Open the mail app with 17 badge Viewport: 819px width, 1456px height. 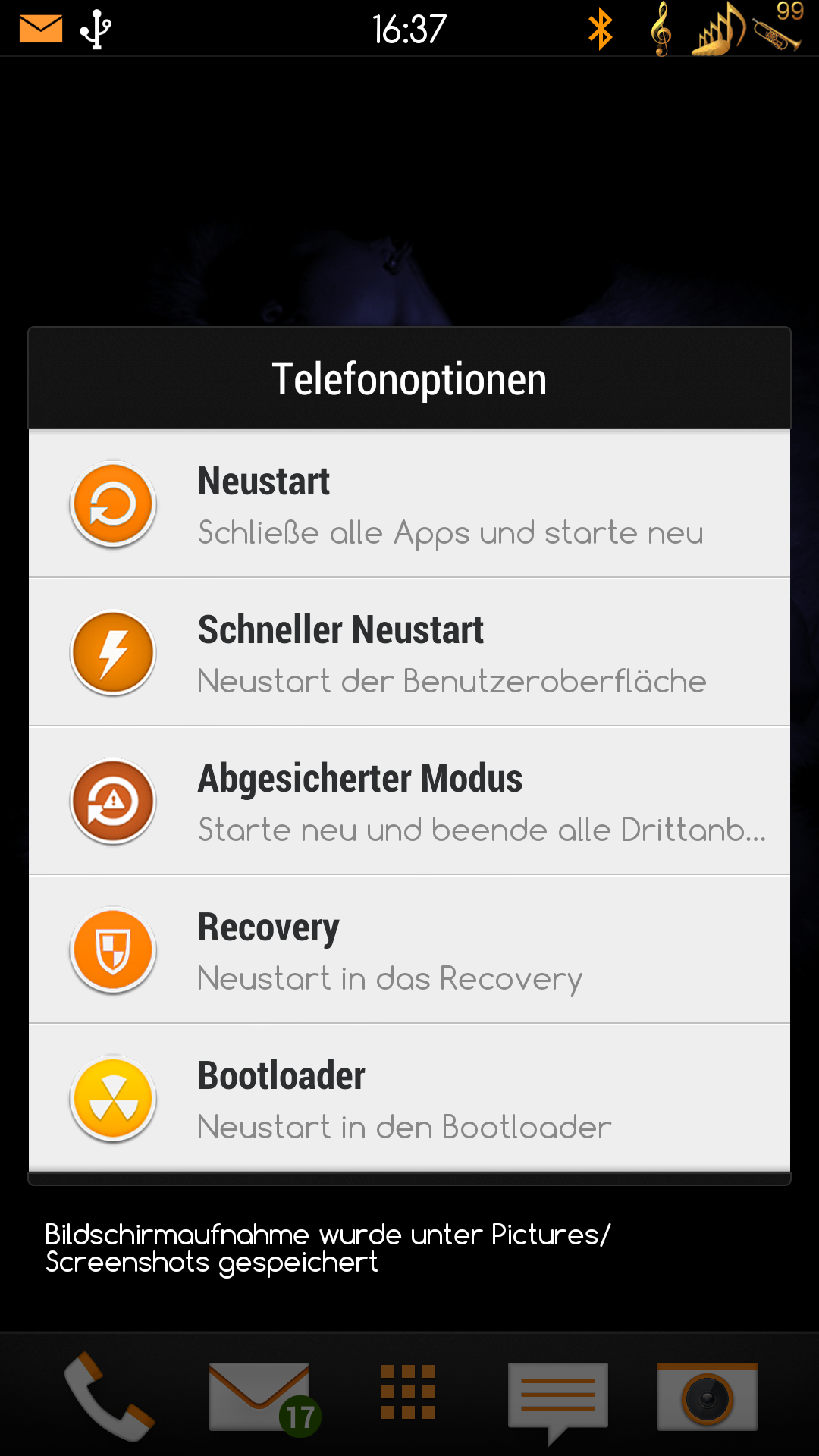(262, 1398)
